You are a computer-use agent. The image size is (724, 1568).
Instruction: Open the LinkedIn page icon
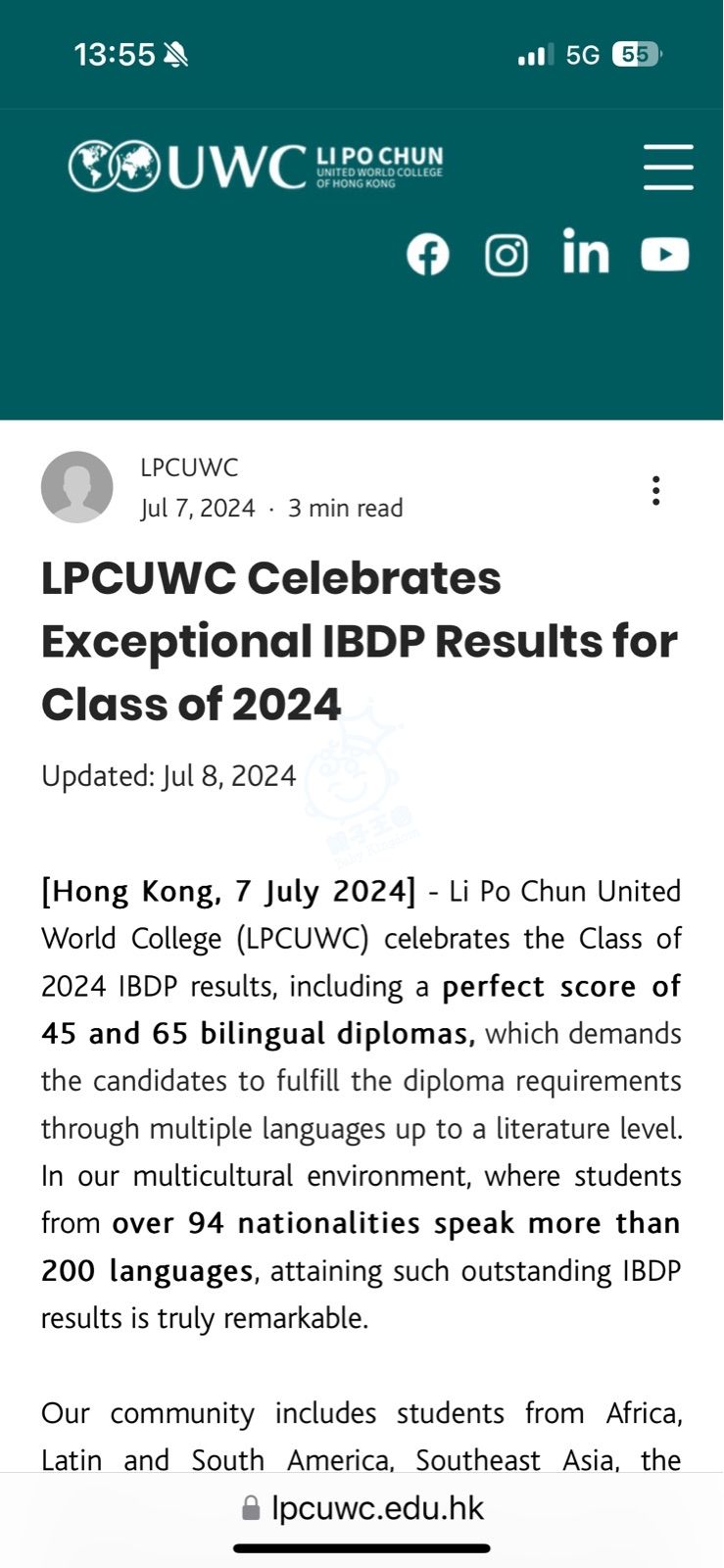click(586, 252)
